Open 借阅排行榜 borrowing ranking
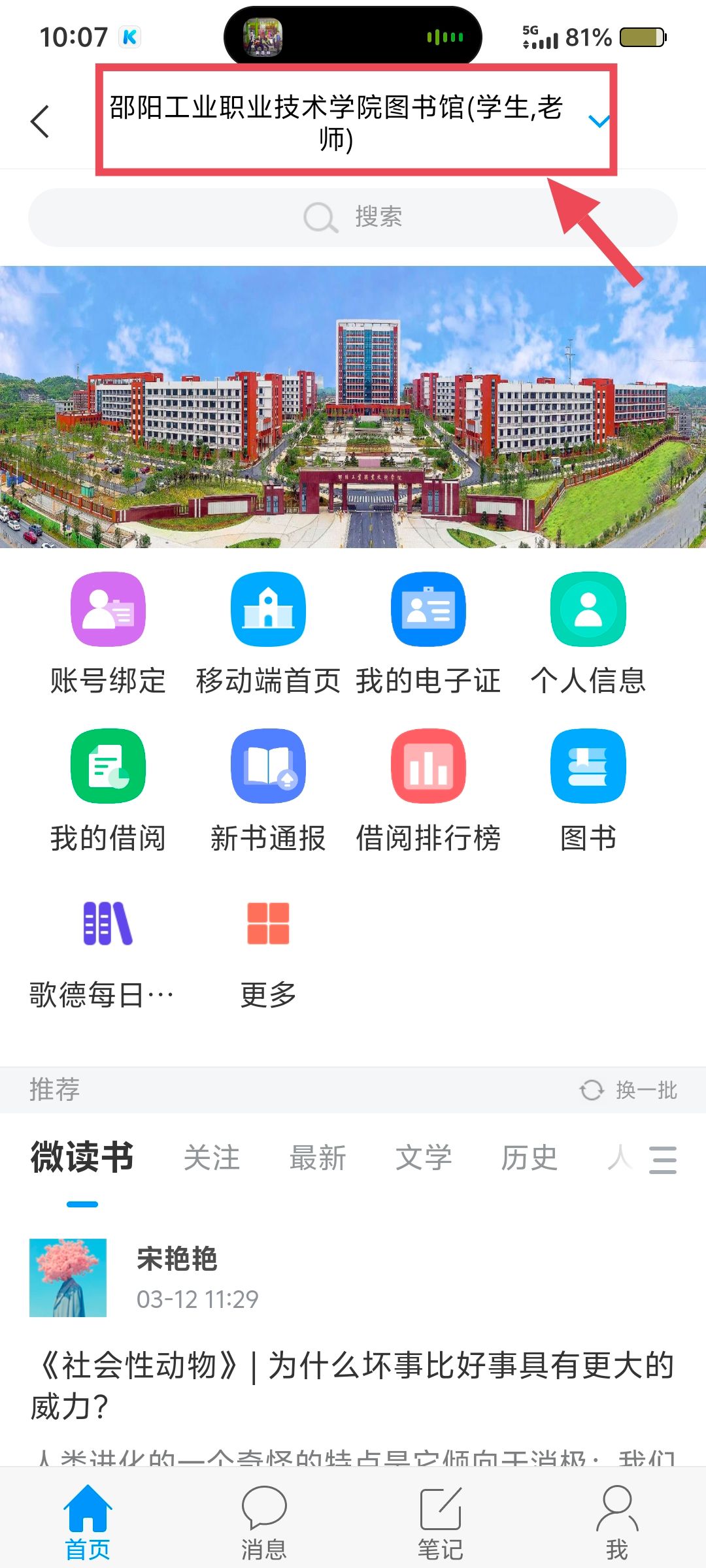Image resolution: width=706 pixels, height=1568 pixels. [428, 766]
